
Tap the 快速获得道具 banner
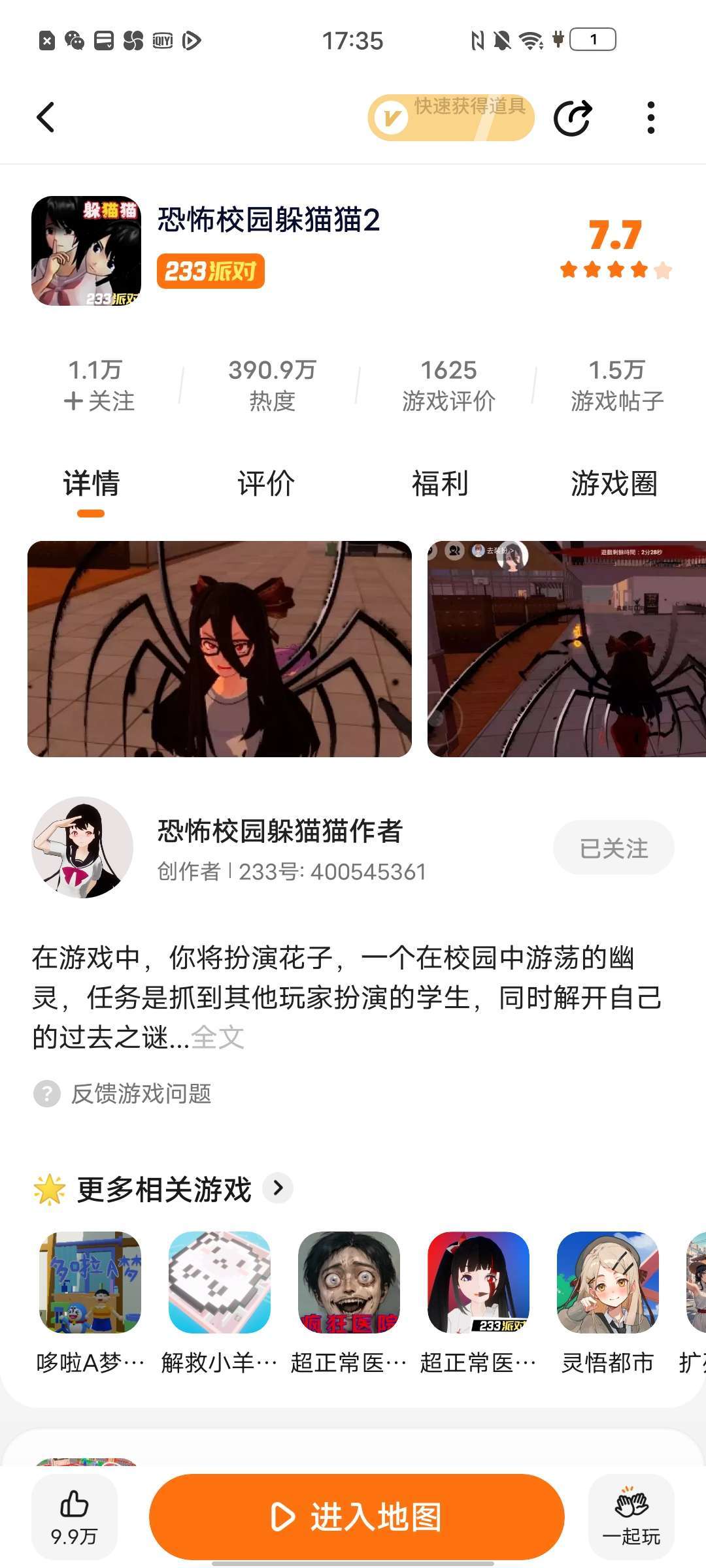click(451, 118)
